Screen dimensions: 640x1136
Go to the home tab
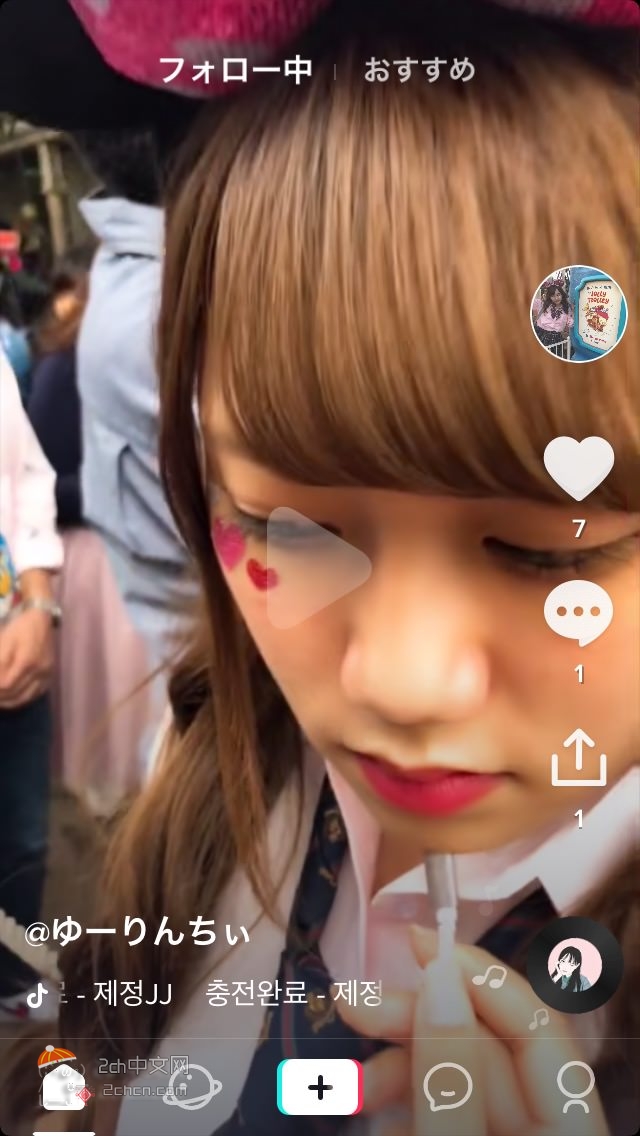pyautogui.click(x=63, y=1087)
